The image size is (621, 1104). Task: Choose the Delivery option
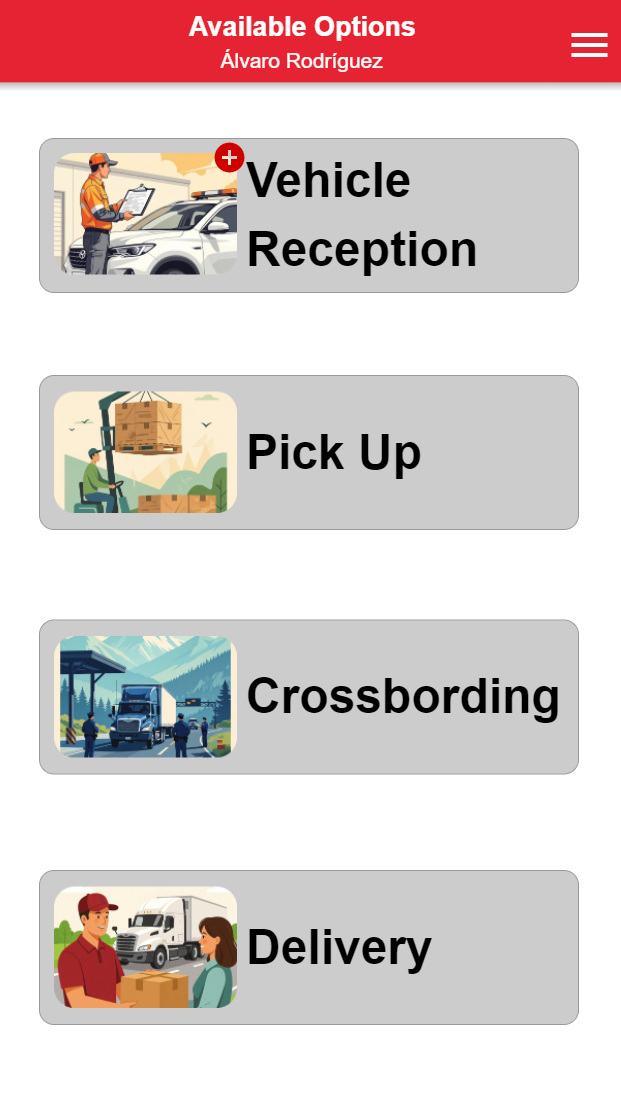309,947
